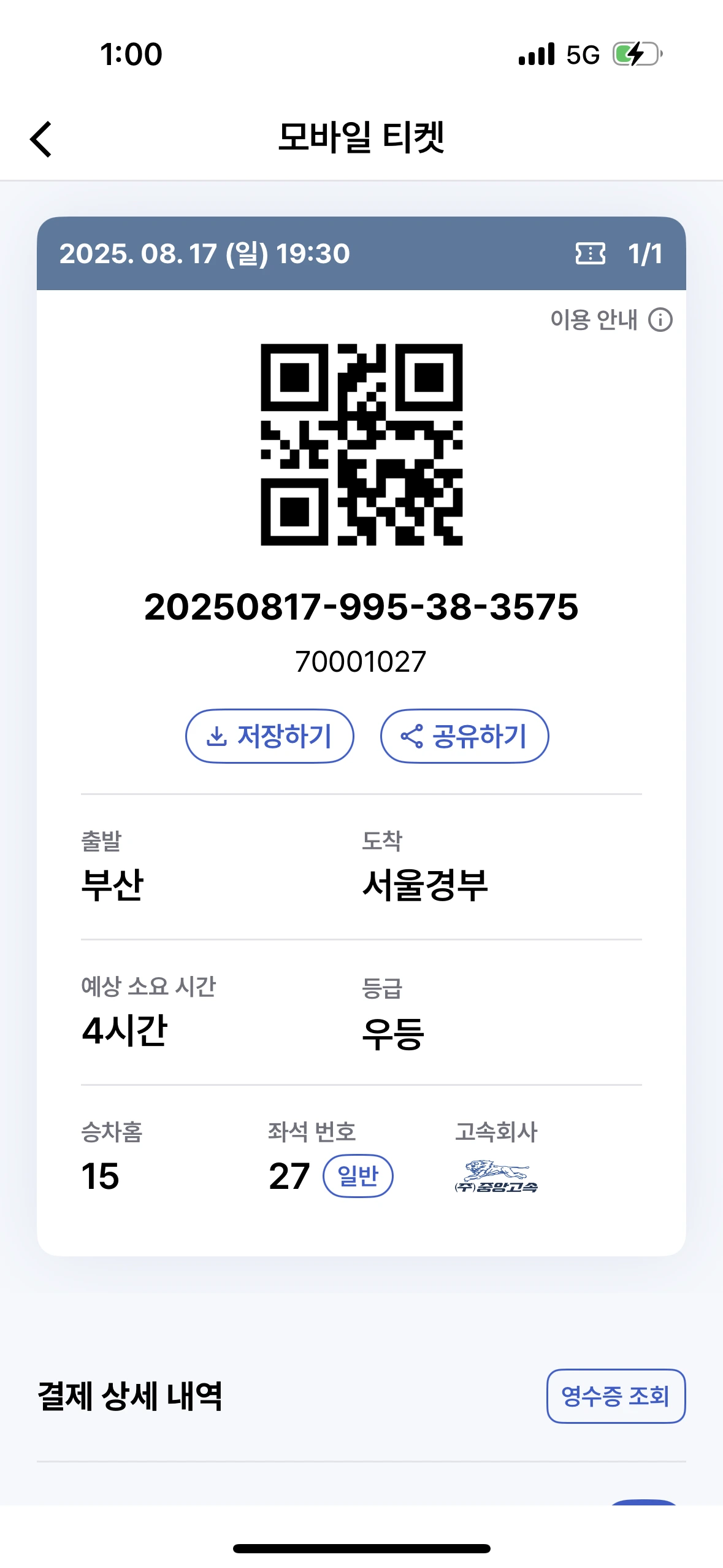View the receipt with 영수증 조회
The width and height of the screenshot is (723, 1568).
[x=615, y=1396]
